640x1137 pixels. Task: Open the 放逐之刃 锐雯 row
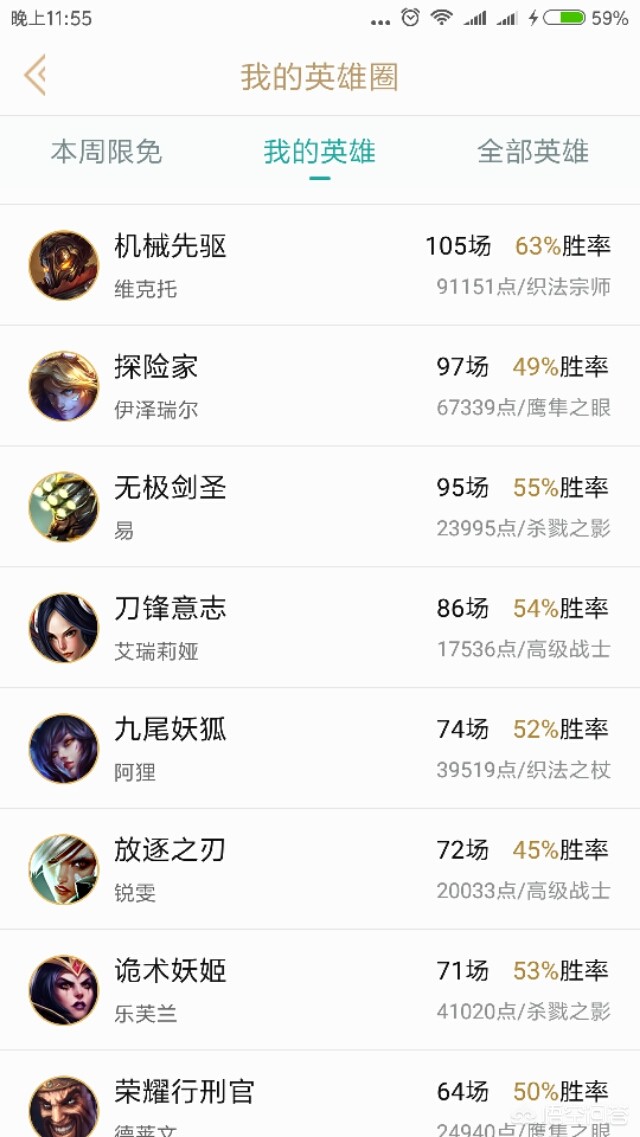[x=320, y=870]
